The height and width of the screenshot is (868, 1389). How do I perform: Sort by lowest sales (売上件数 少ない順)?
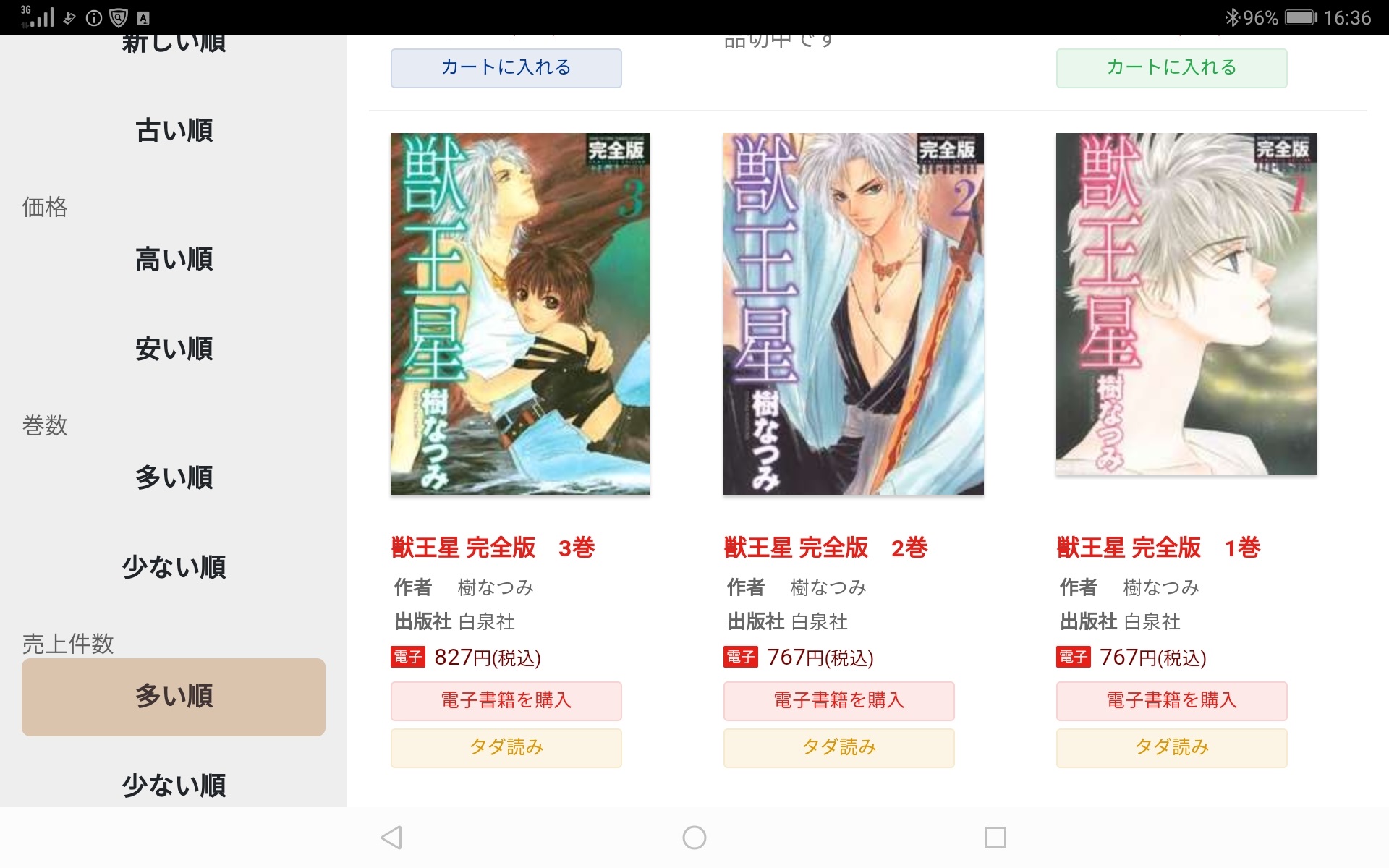pyautogui.click(x=174, y=785)
